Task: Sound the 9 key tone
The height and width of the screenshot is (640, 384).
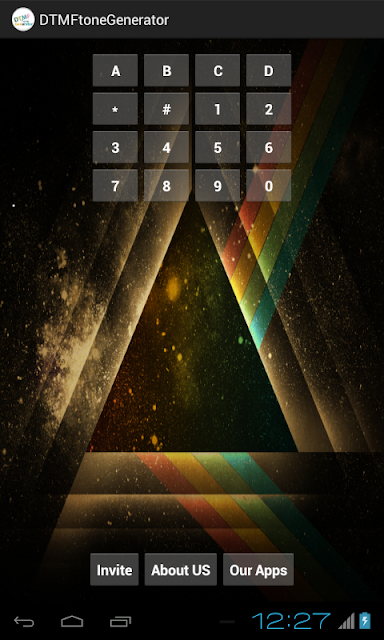Action: tap(218, 185)
